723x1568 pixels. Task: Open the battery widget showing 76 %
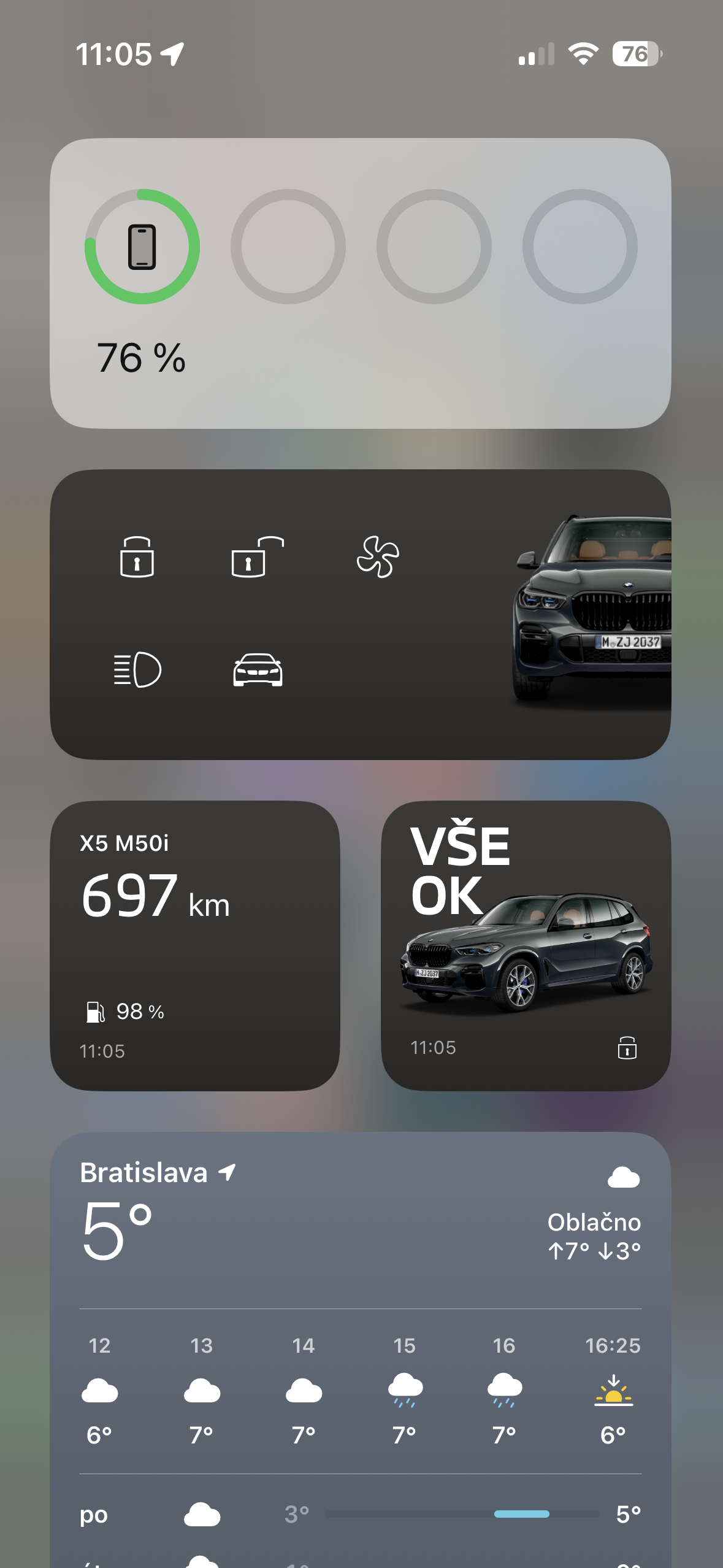pos(360,283)
